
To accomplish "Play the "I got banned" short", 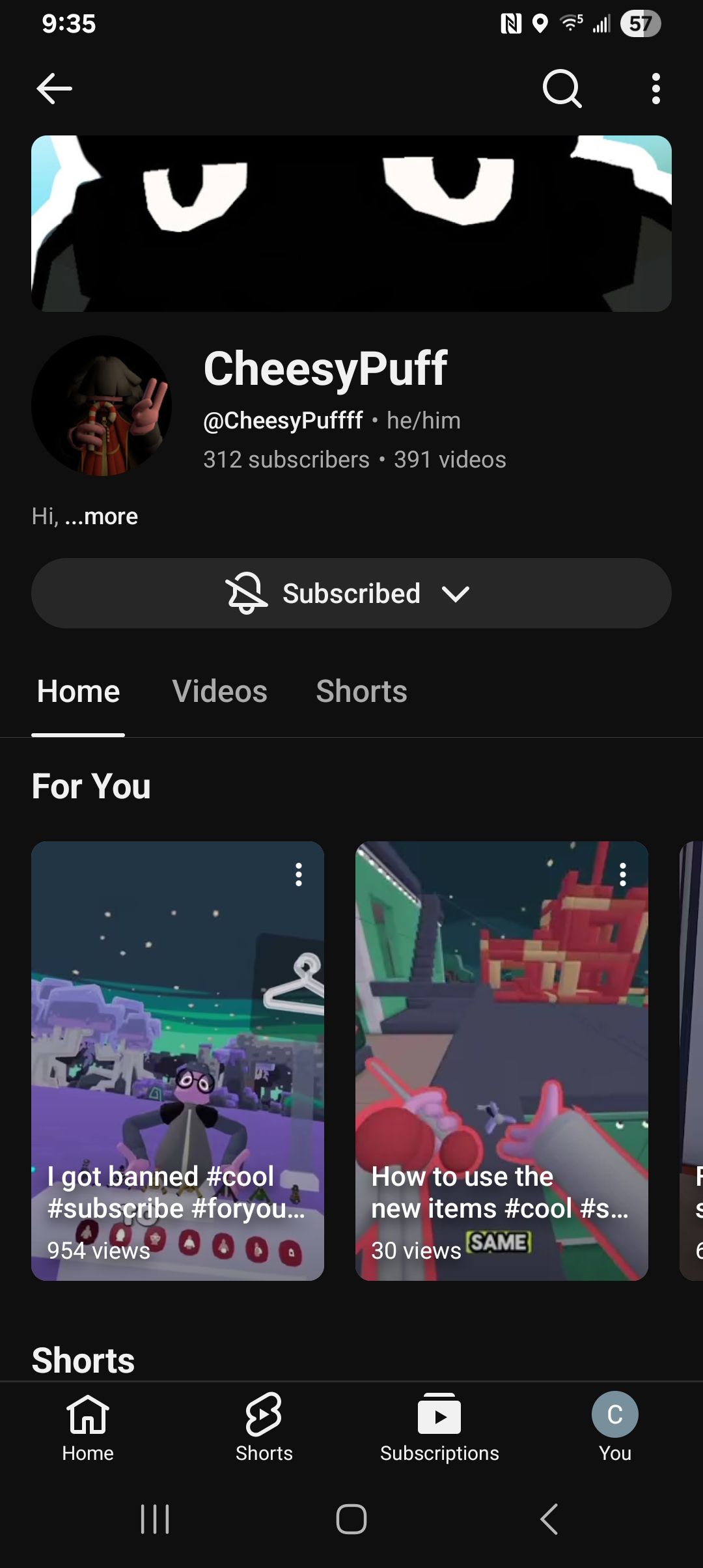I will coord(178,1061).
